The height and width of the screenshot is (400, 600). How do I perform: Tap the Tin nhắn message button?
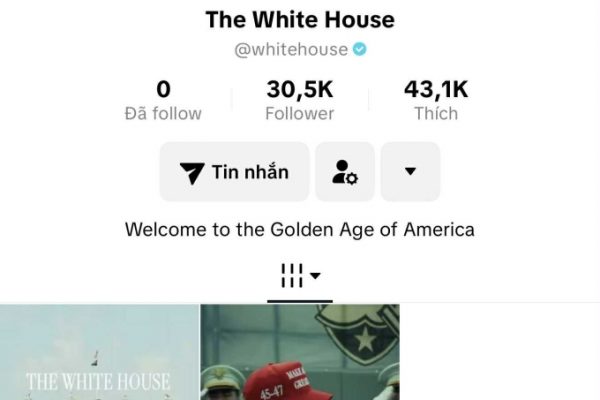235,172
